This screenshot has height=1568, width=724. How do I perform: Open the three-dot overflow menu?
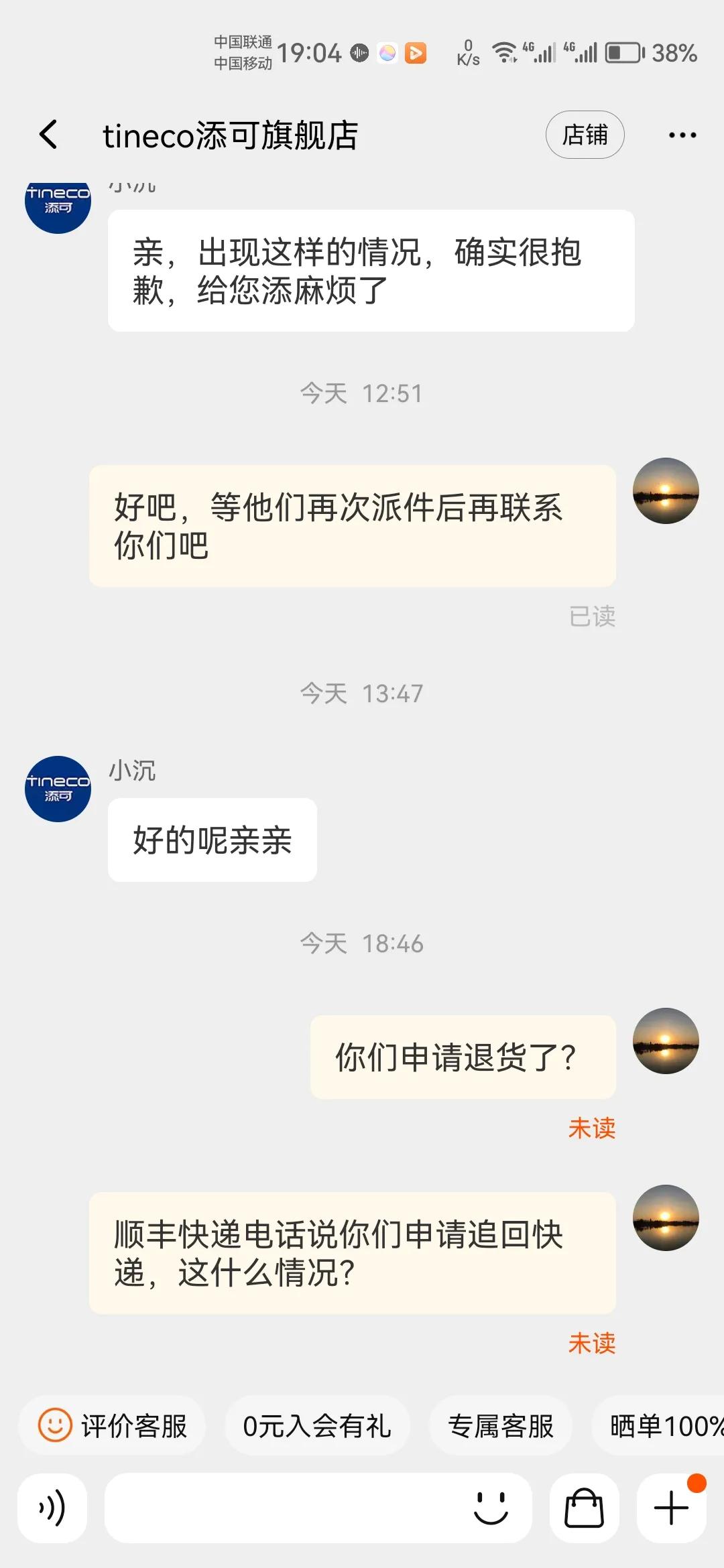tap(682, 134)
